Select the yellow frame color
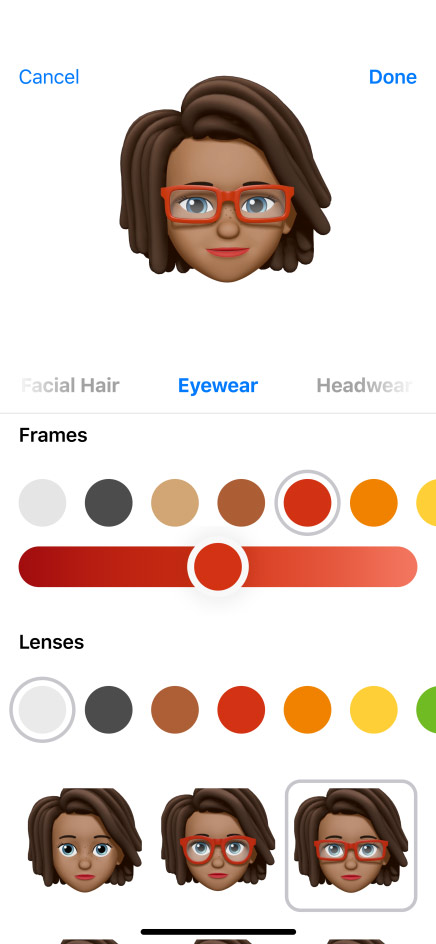 [x=426, y=503]
